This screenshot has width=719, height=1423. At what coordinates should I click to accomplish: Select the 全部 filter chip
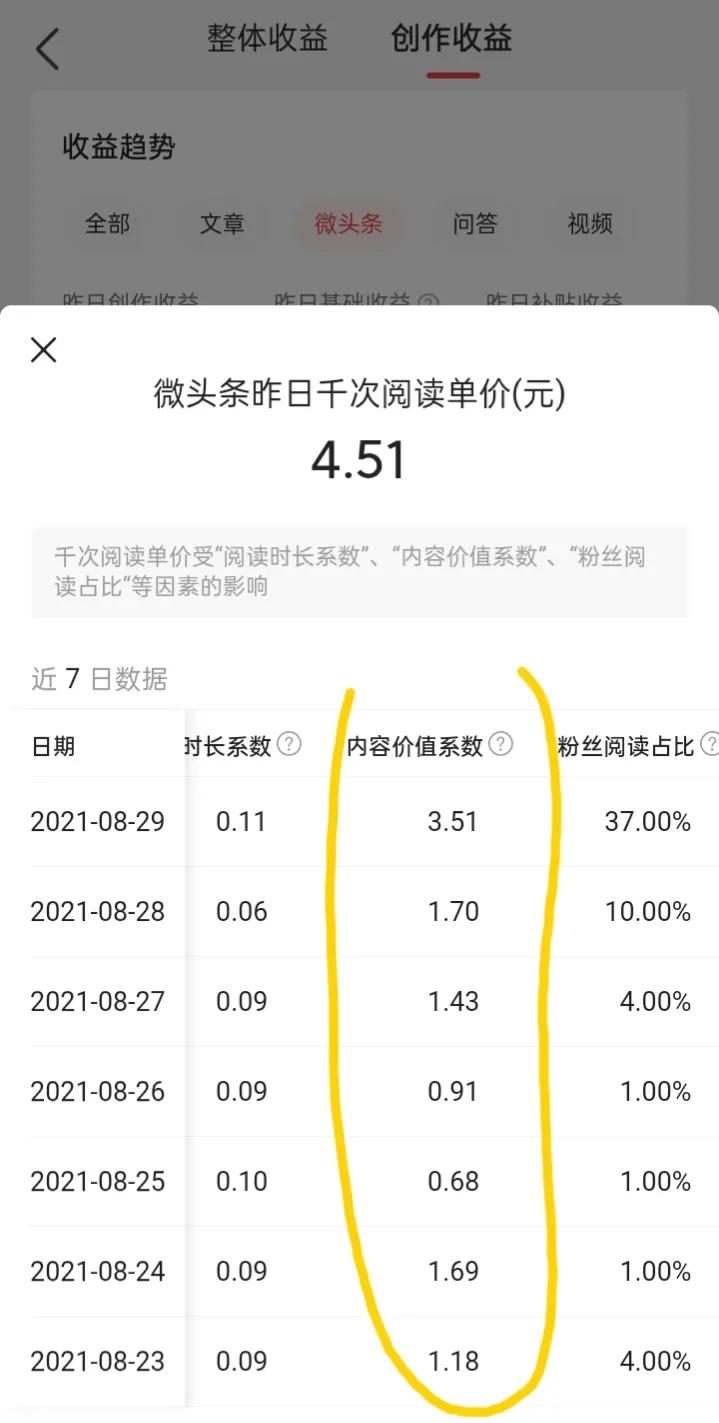pos(107,224)
